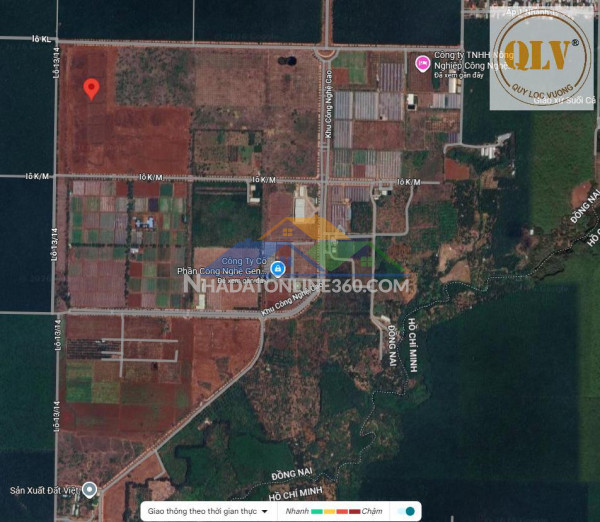The width and height of the screenshot is (600, 522).
Task: Tap the red dropped pin
Action: 91,89
